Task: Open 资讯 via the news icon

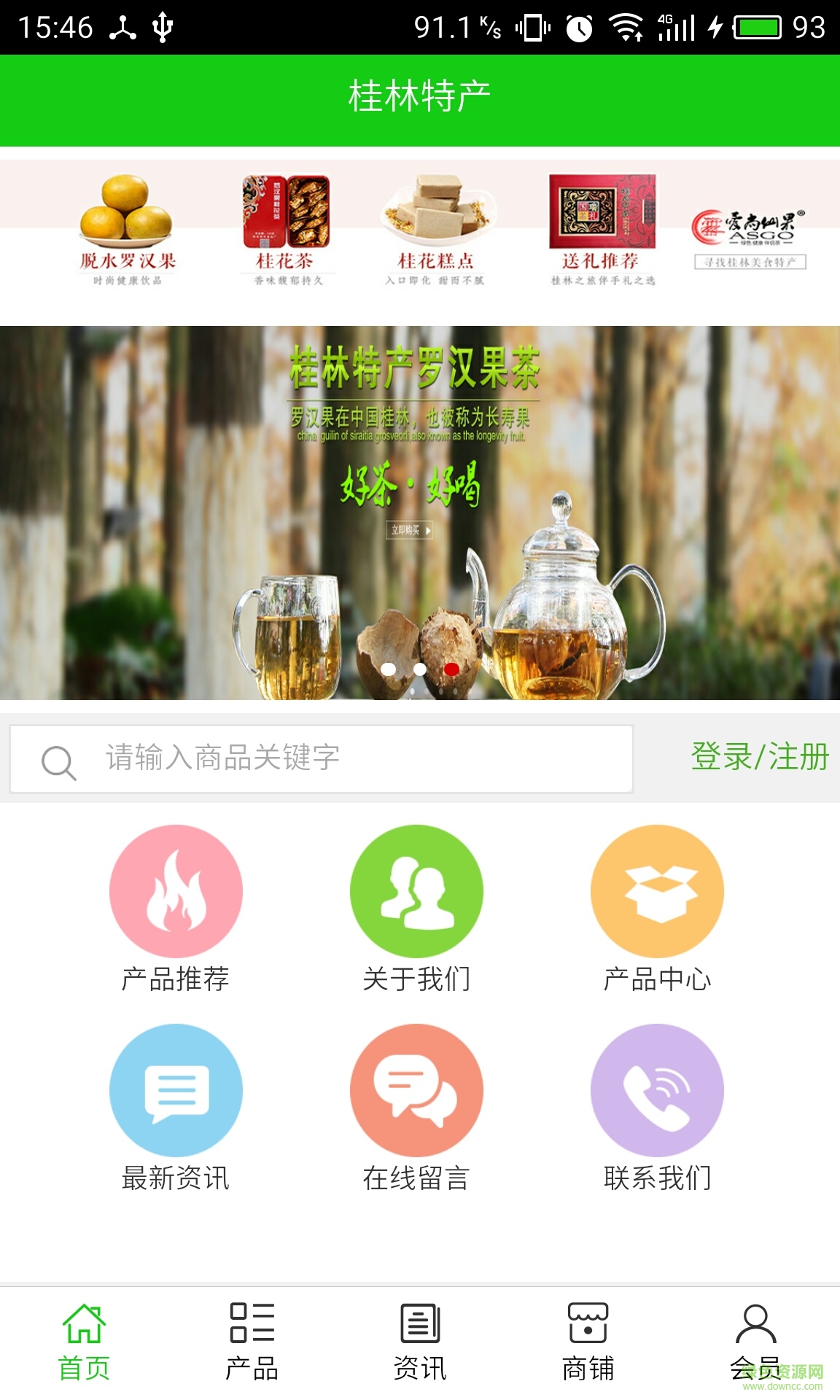Action: coord(419,1331)
